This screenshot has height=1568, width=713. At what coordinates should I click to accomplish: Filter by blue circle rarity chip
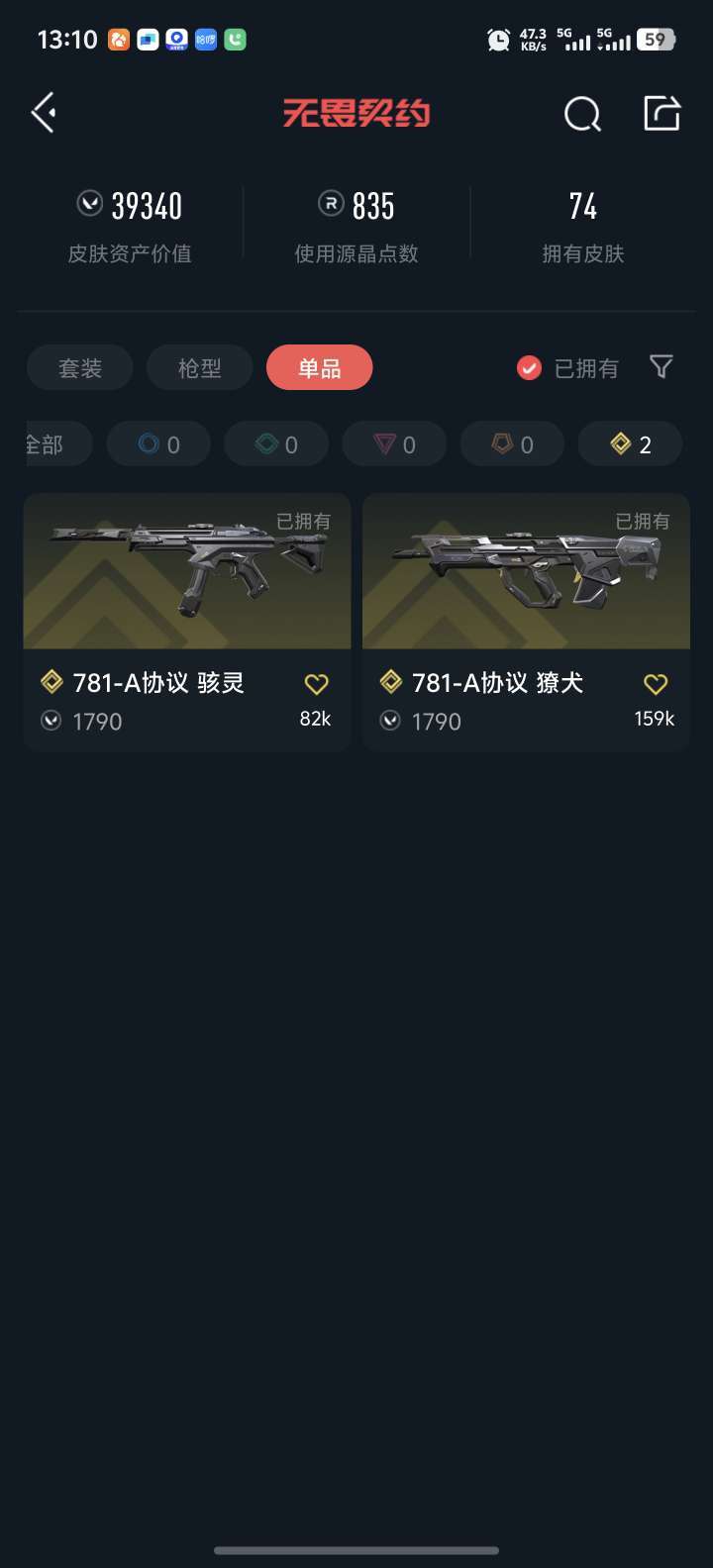[x=158, y=444]
